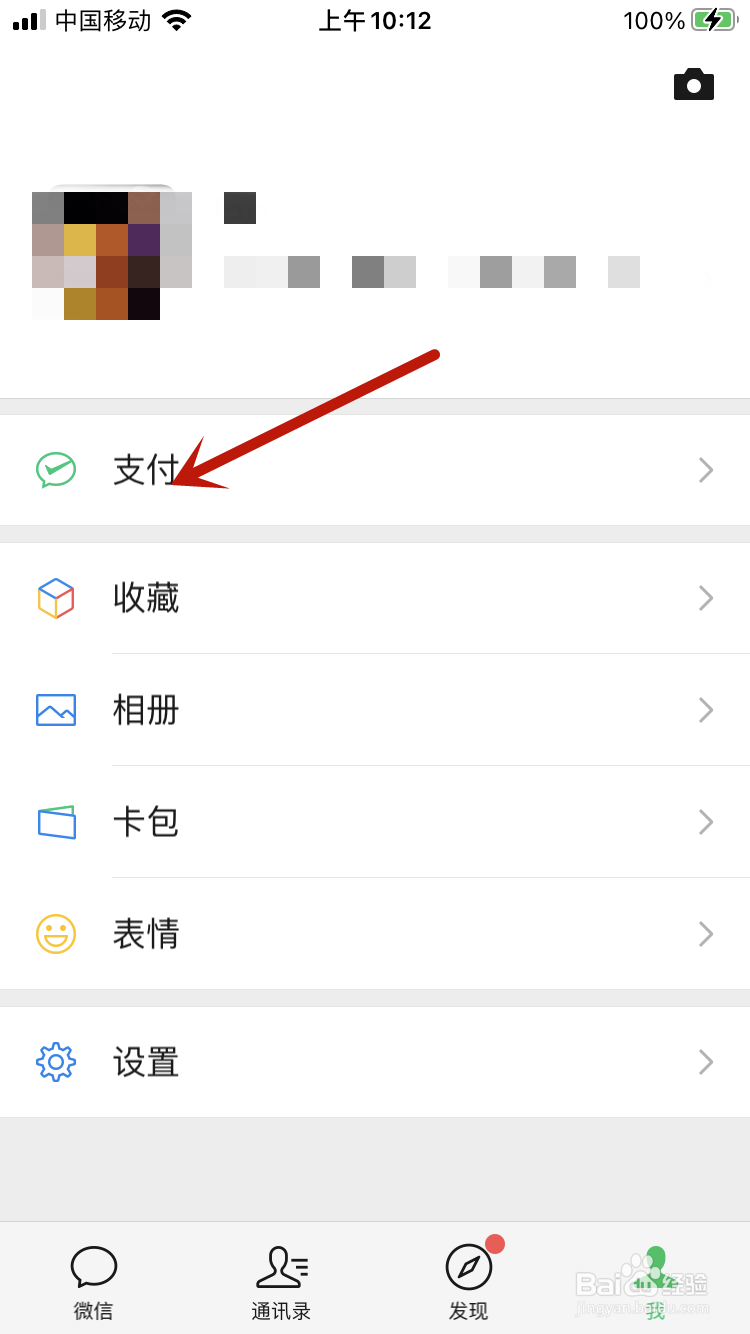
Task: Tap the camera icon for profile cover
Action: point(694,84)
